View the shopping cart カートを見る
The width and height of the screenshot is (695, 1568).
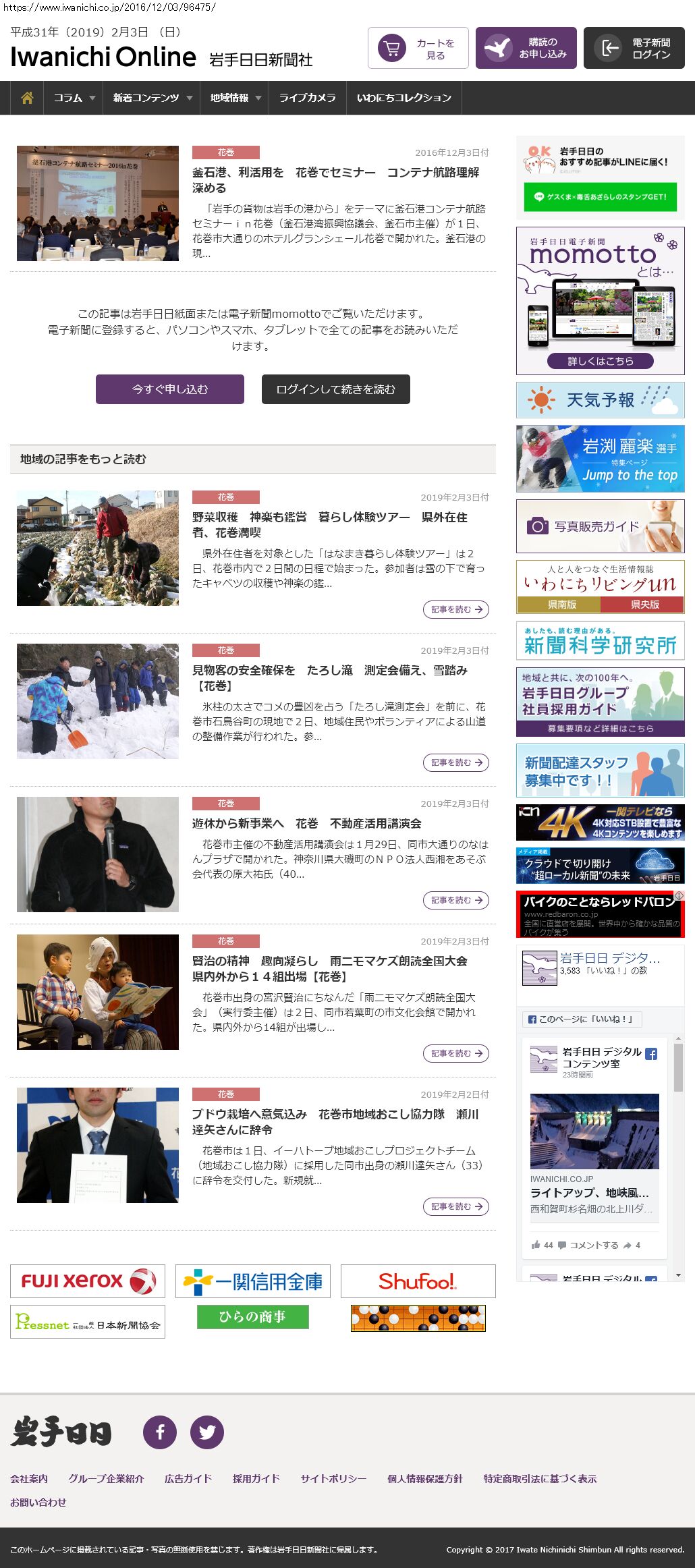[x=418, y=49]
